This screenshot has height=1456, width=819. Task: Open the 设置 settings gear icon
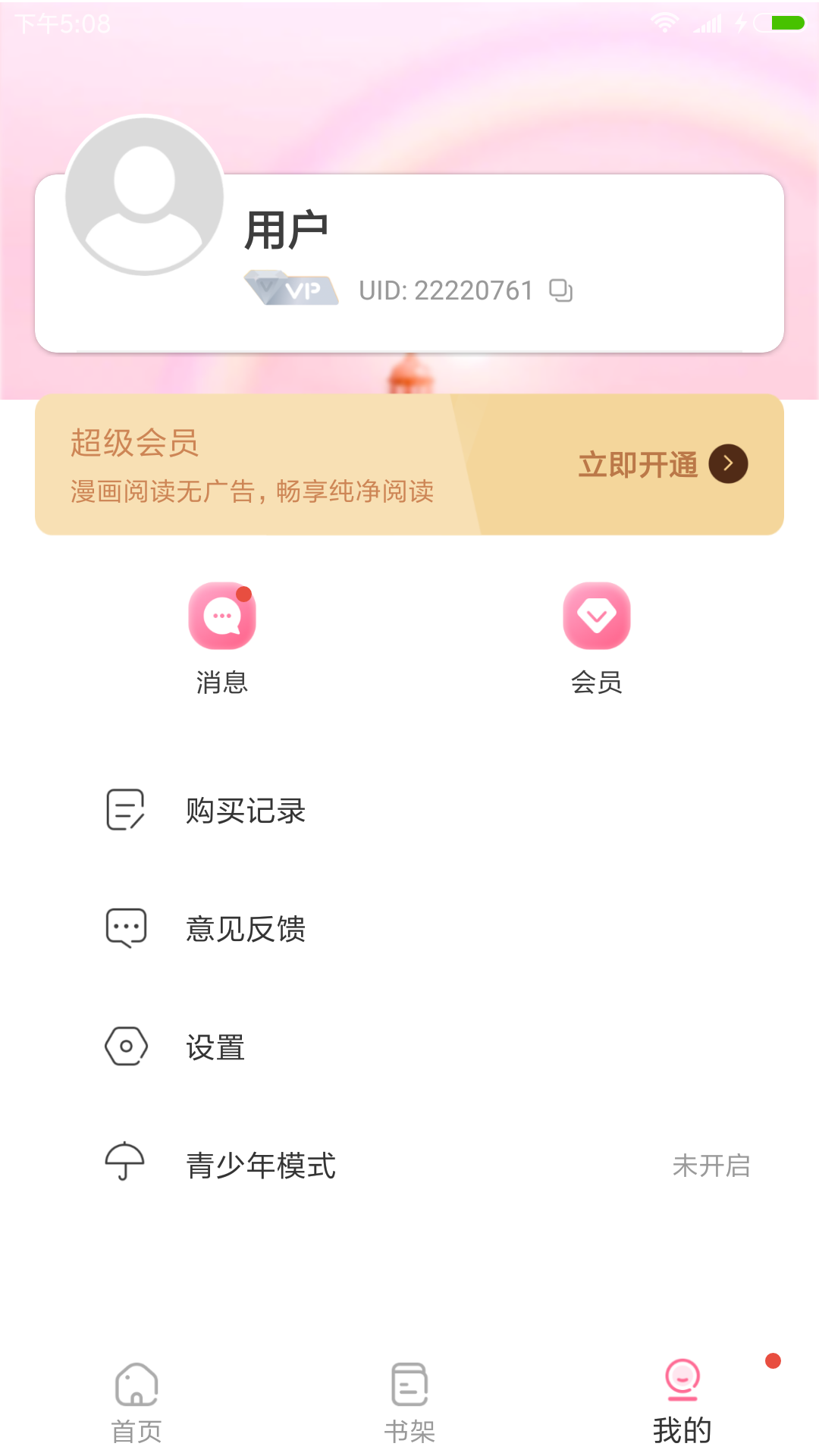pos(125,1046)
